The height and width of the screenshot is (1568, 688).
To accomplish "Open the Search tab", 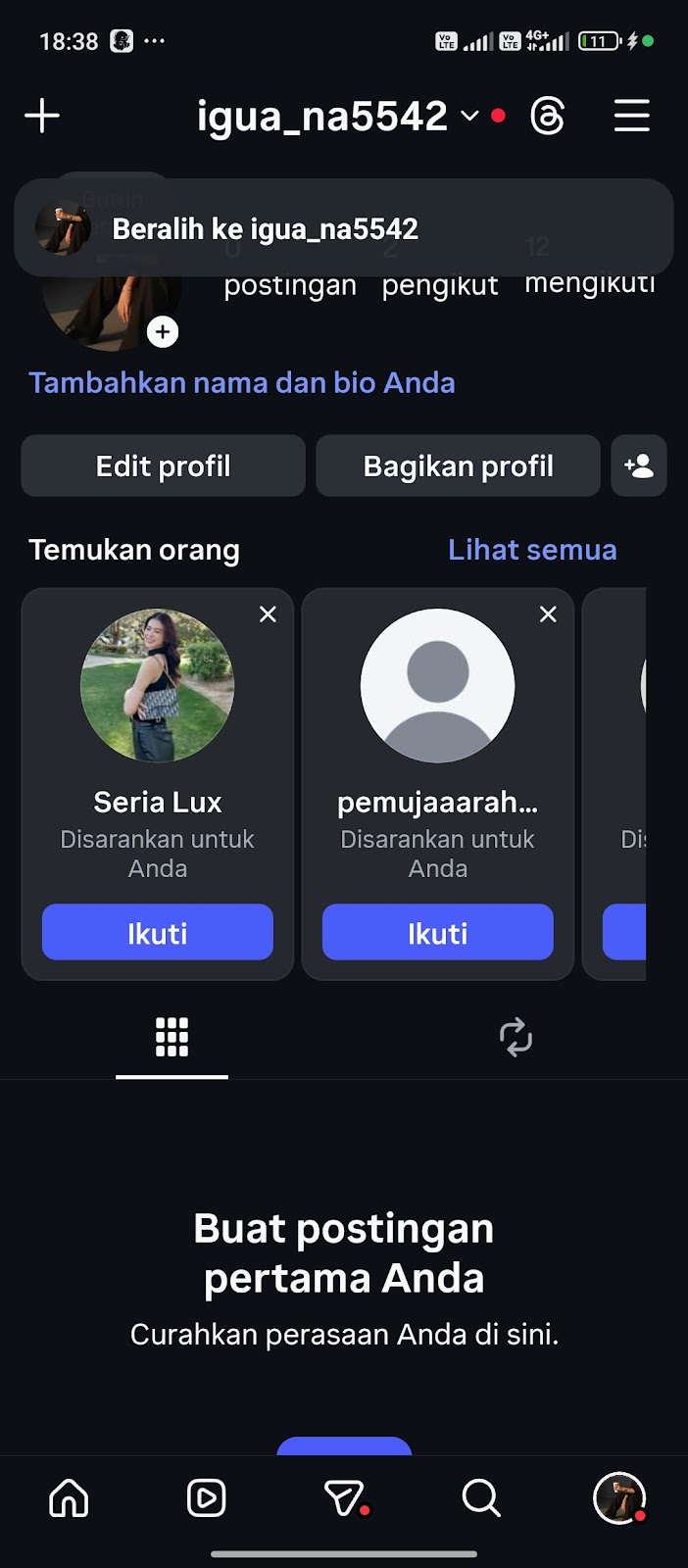I will (x=481, y=1498).
